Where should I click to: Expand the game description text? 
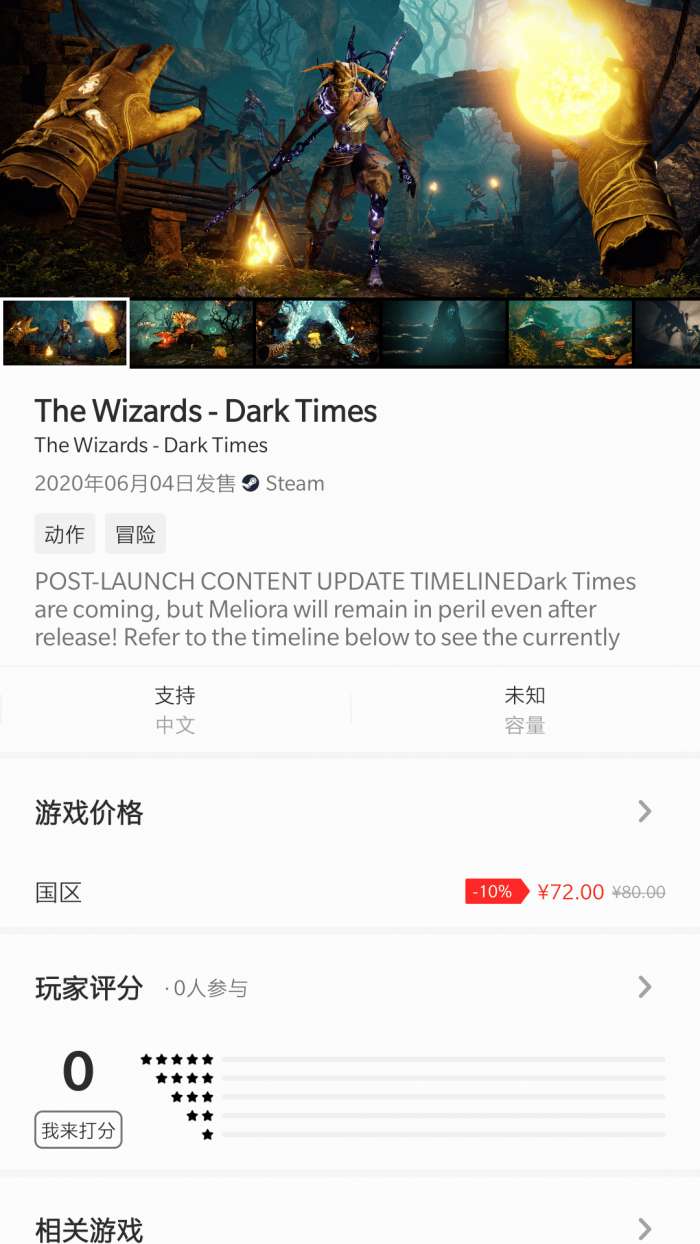coord(335,609)
